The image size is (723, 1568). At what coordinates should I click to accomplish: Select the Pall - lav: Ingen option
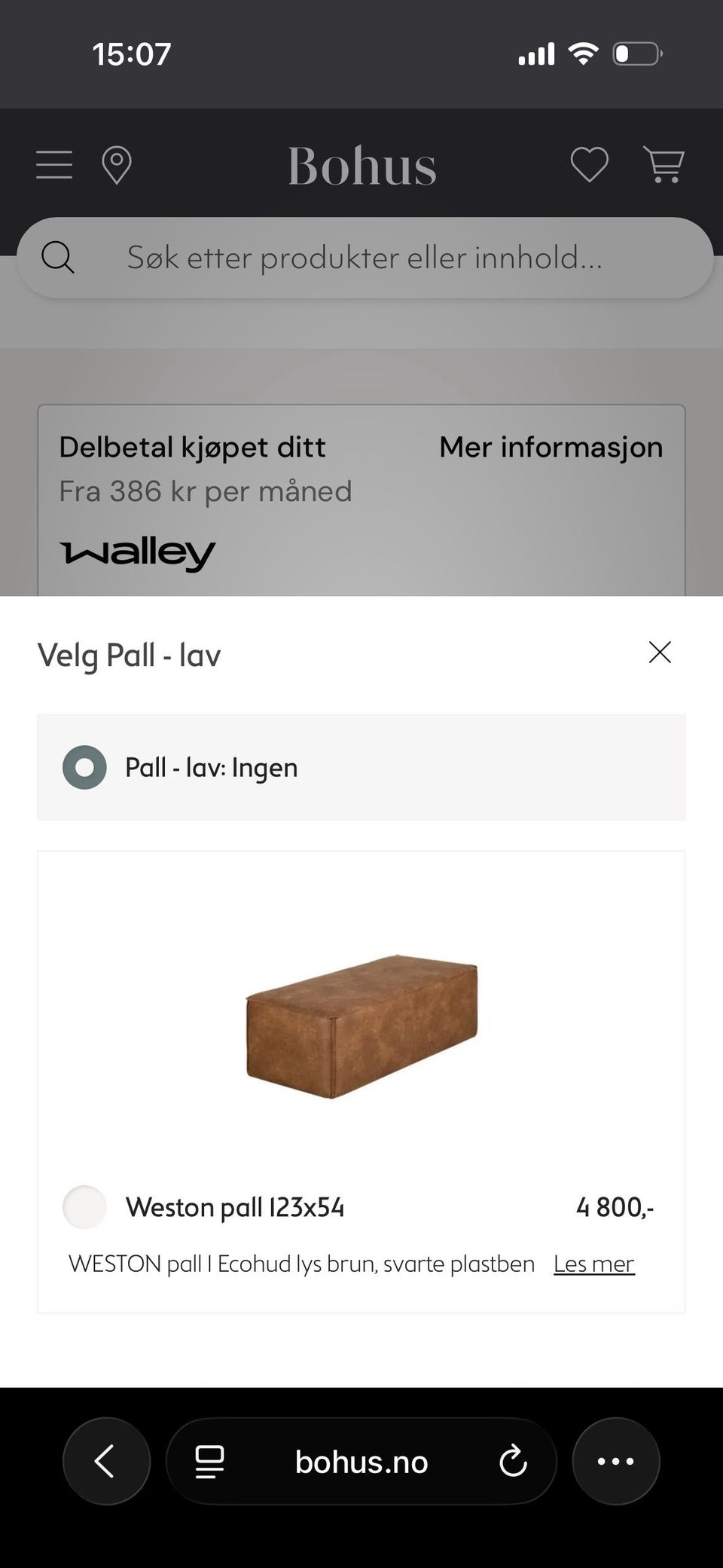210,767
